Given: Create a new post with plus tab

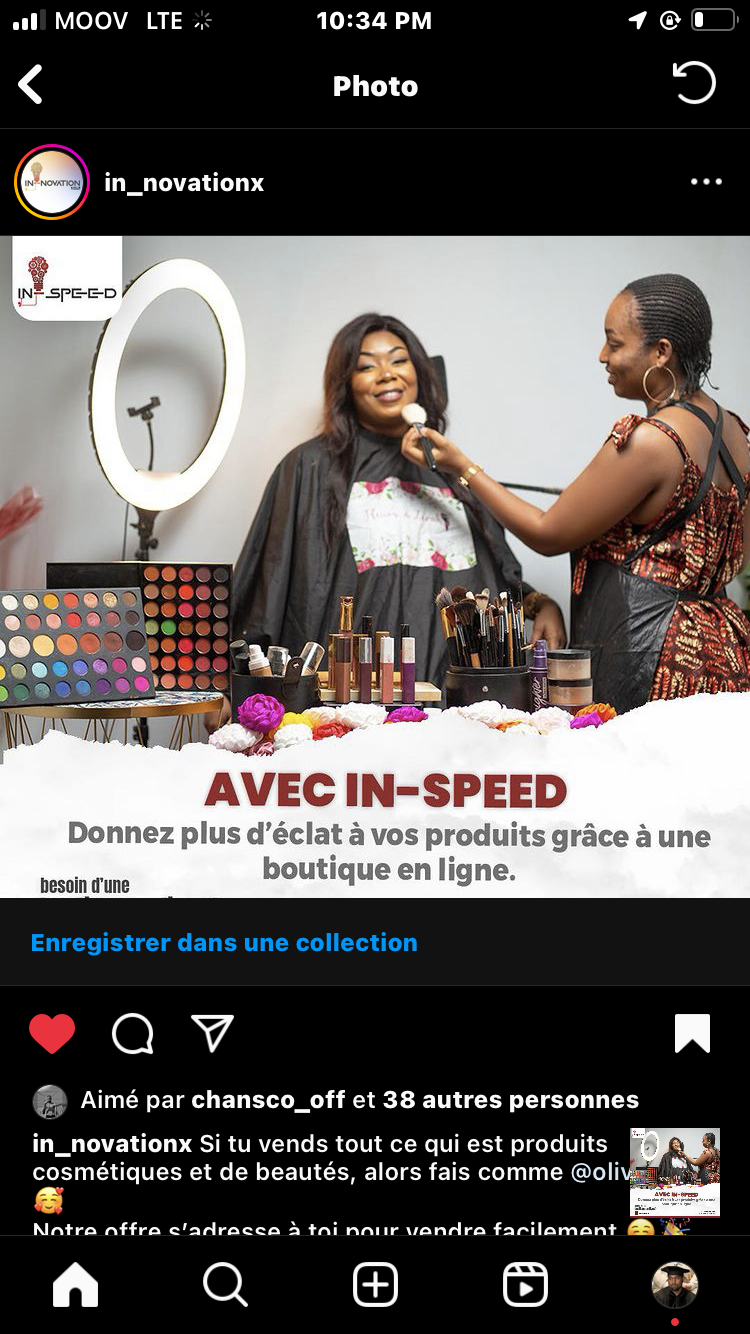Looking at the screenshot, I should pos(375,1285).
